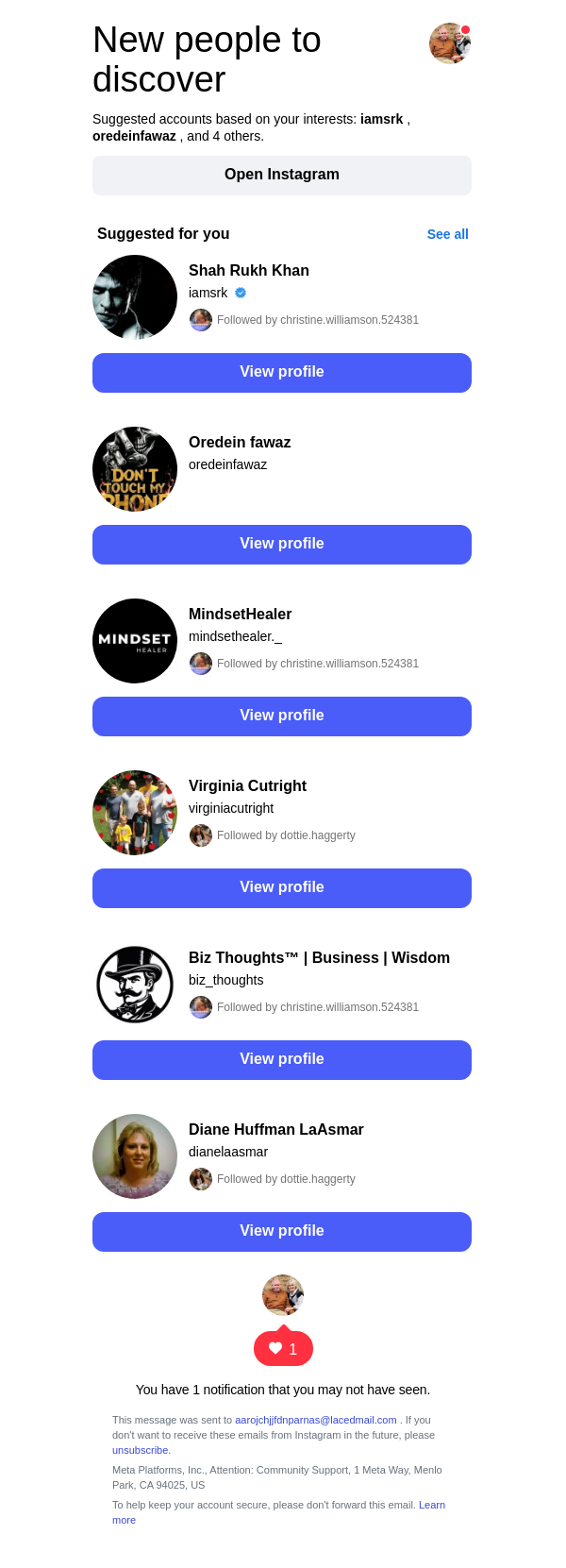View profile of Shah Rukh Khan
Viewport: 566px width, 1568px height.
[x=282, y=373]
